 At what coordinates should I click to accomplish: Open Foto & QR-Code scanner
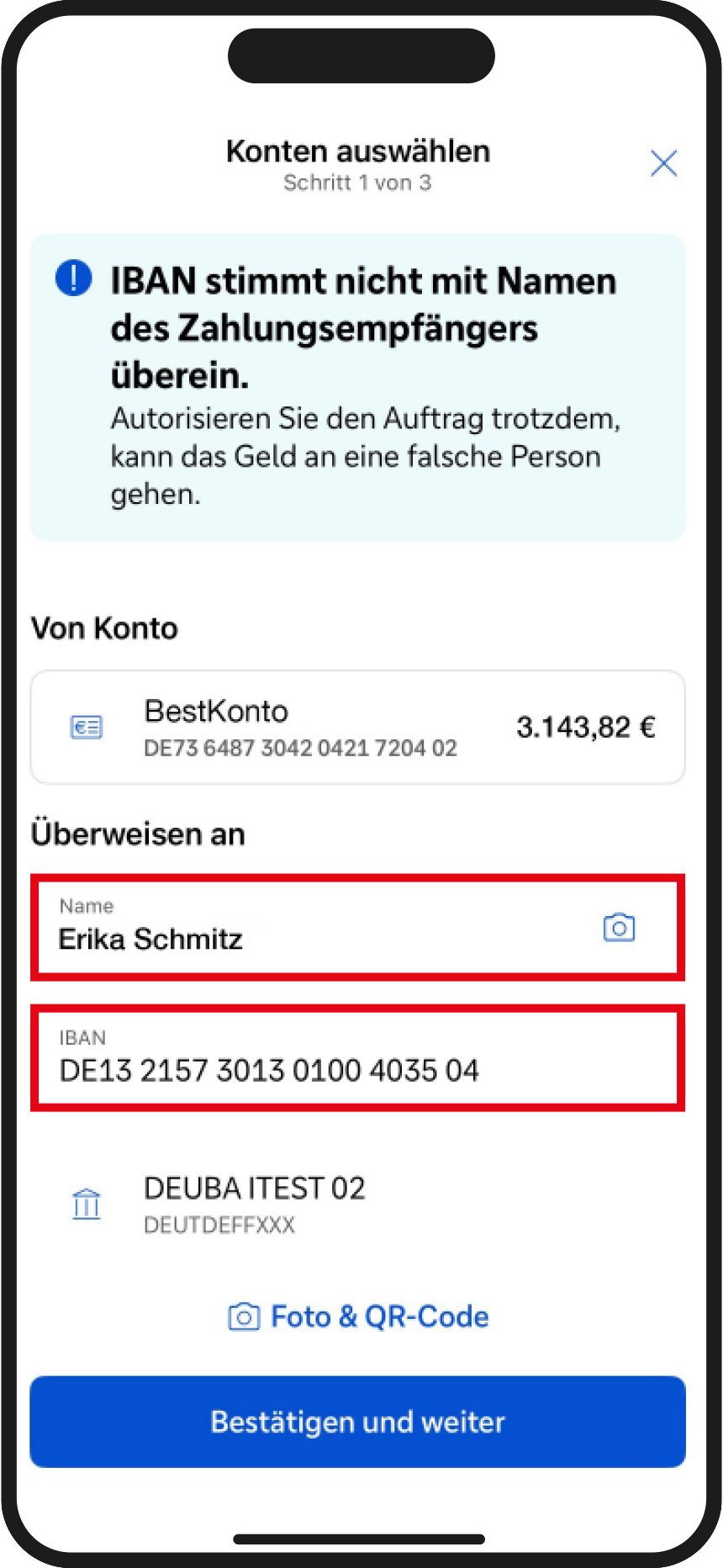358,1316
